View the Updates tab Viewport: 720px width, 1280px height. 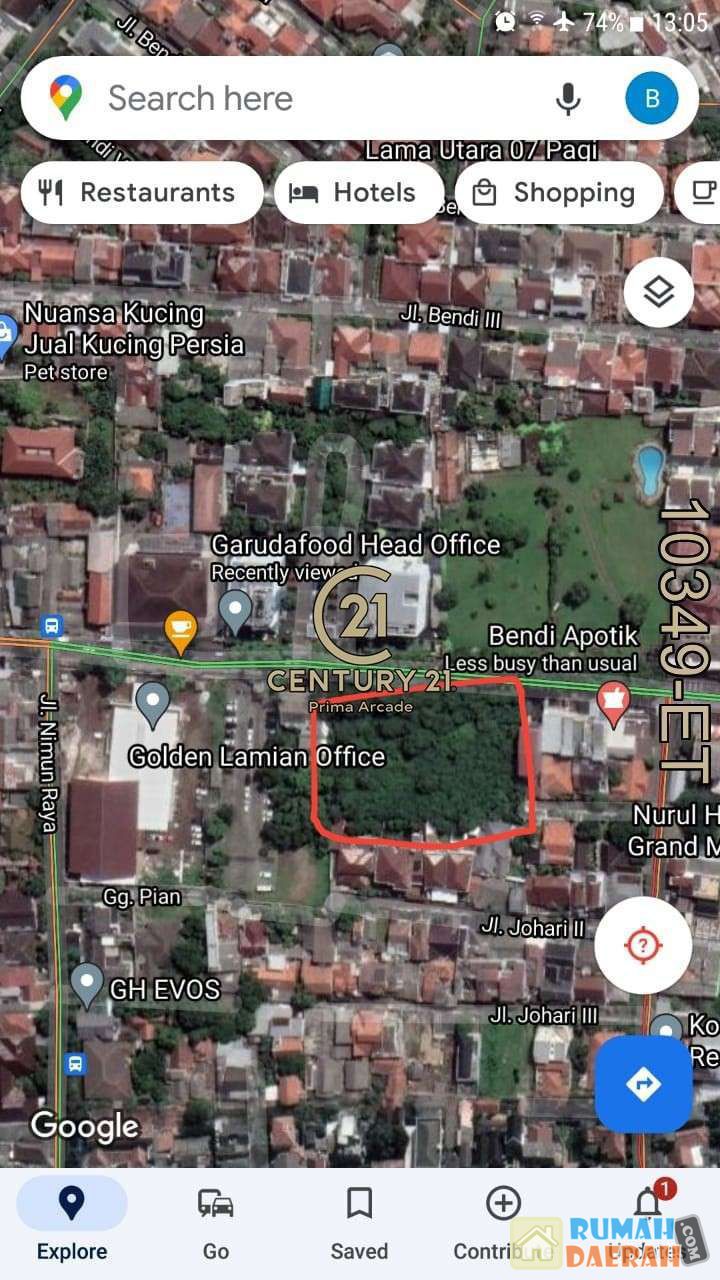click(648, 1222)
